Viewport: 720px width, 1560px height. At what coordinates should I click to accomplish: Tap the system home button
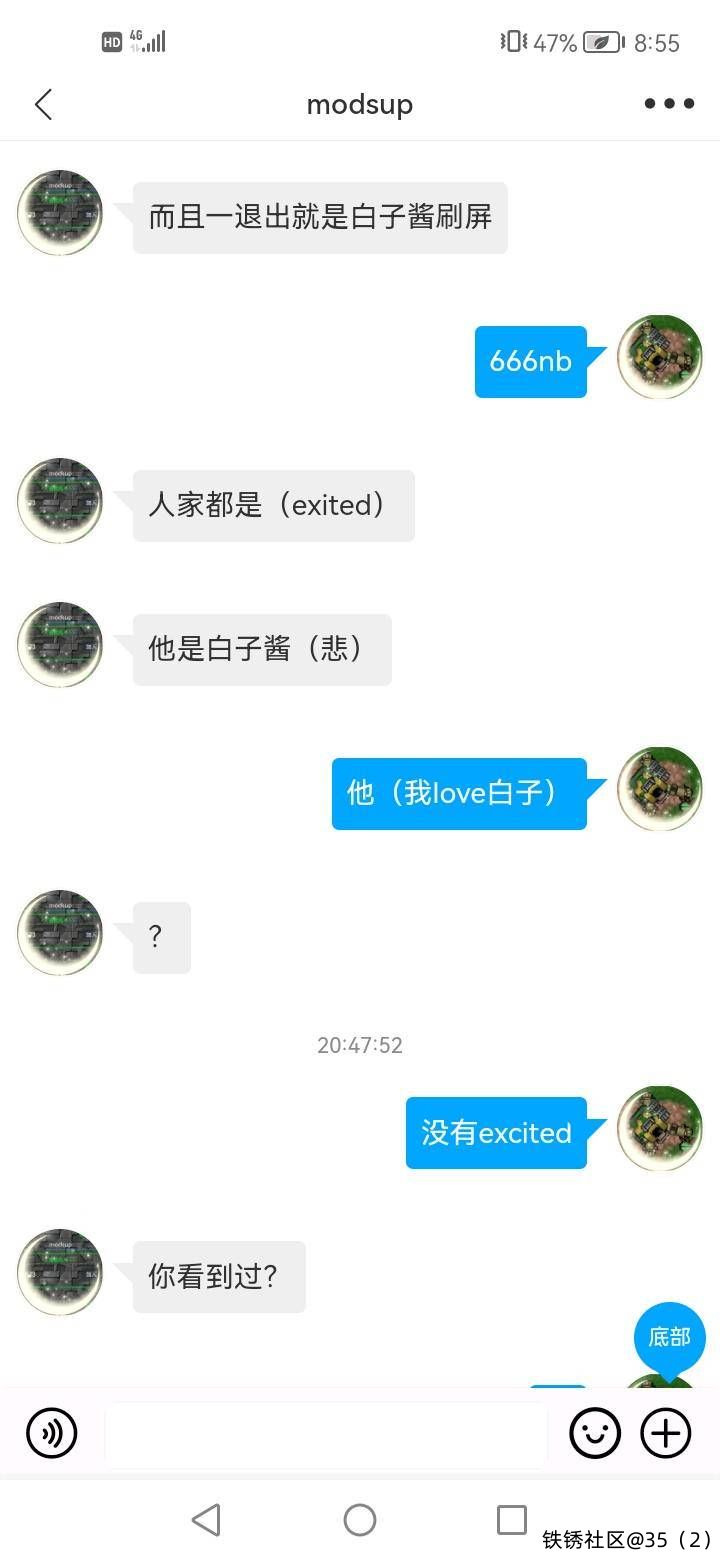coord(360,1520)
